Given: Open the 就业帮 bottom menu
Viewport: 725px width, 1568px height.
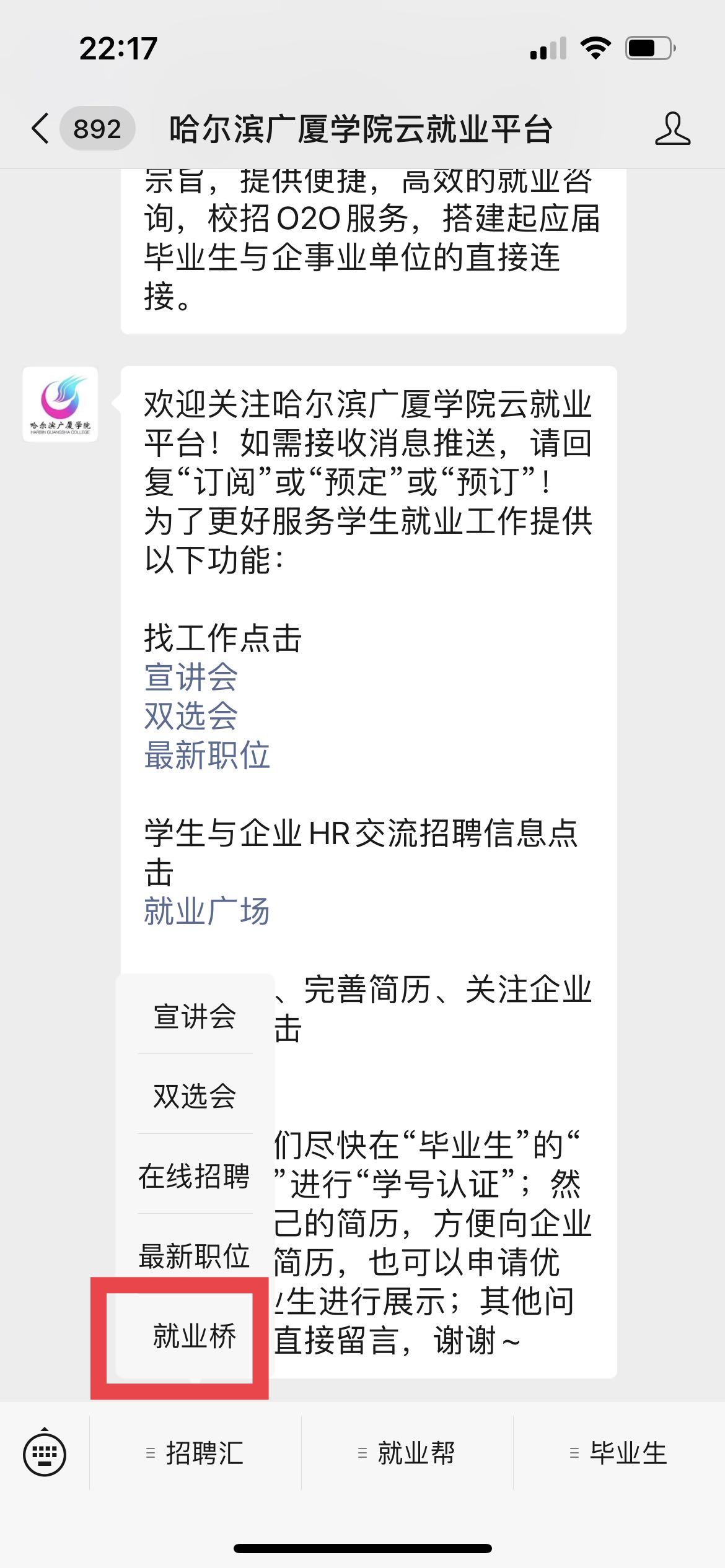Looking at the screenshot, I should (x=407, y=1453).
